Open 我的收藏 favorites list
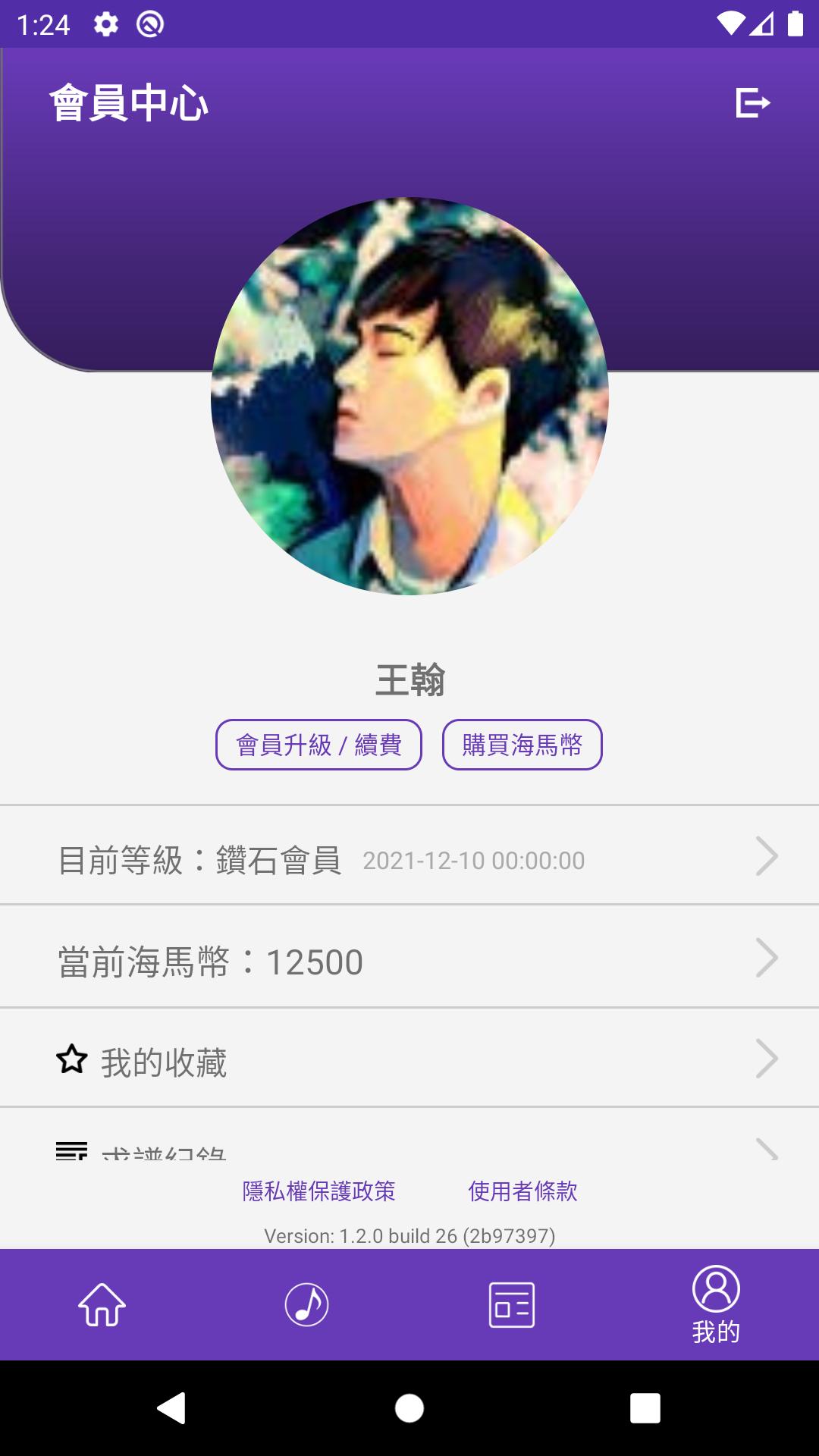 tap(409, 1060)
